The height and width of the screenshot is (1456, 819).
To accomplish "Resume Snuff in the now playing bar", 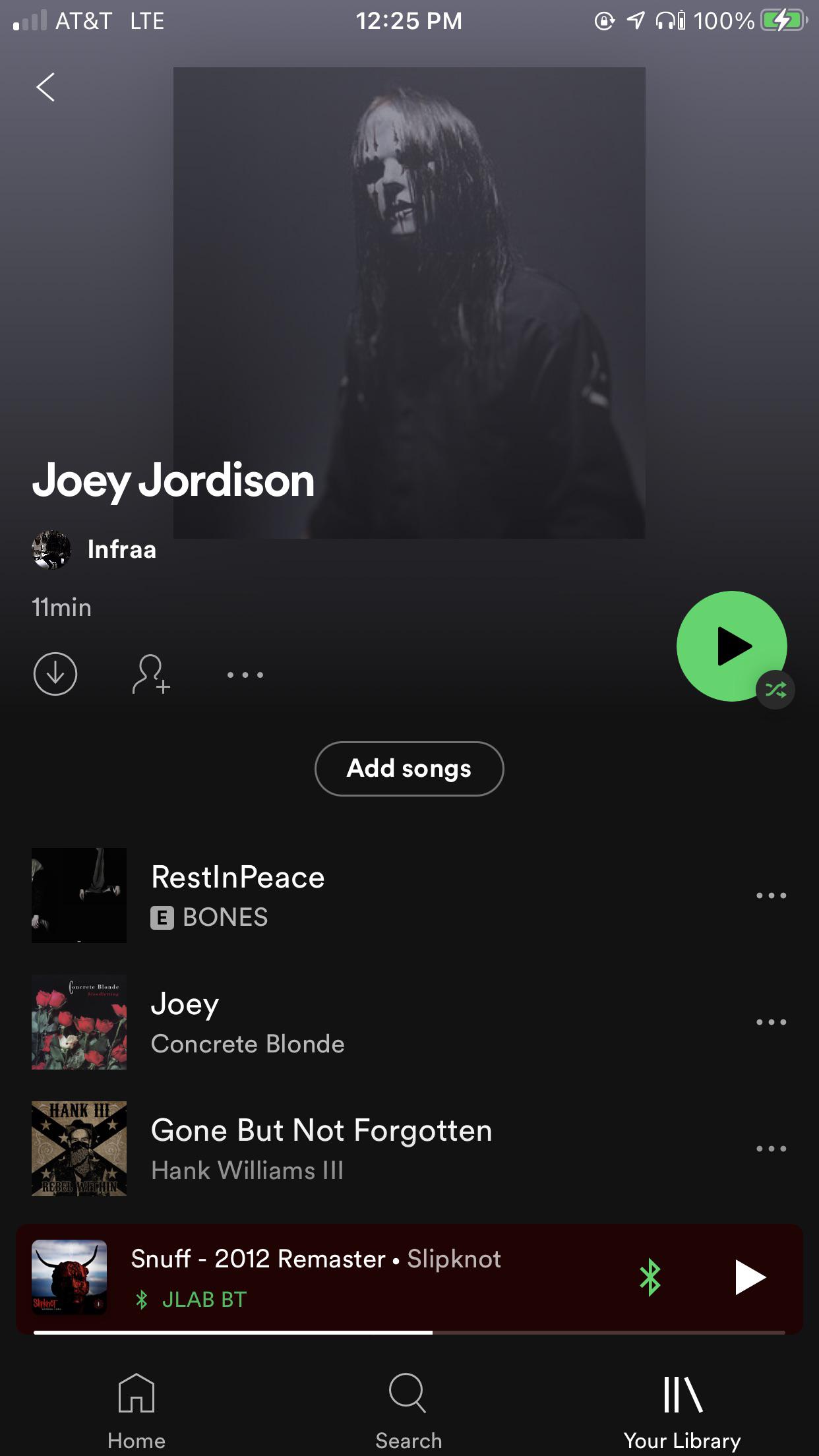I will [x=748, y=1277].
